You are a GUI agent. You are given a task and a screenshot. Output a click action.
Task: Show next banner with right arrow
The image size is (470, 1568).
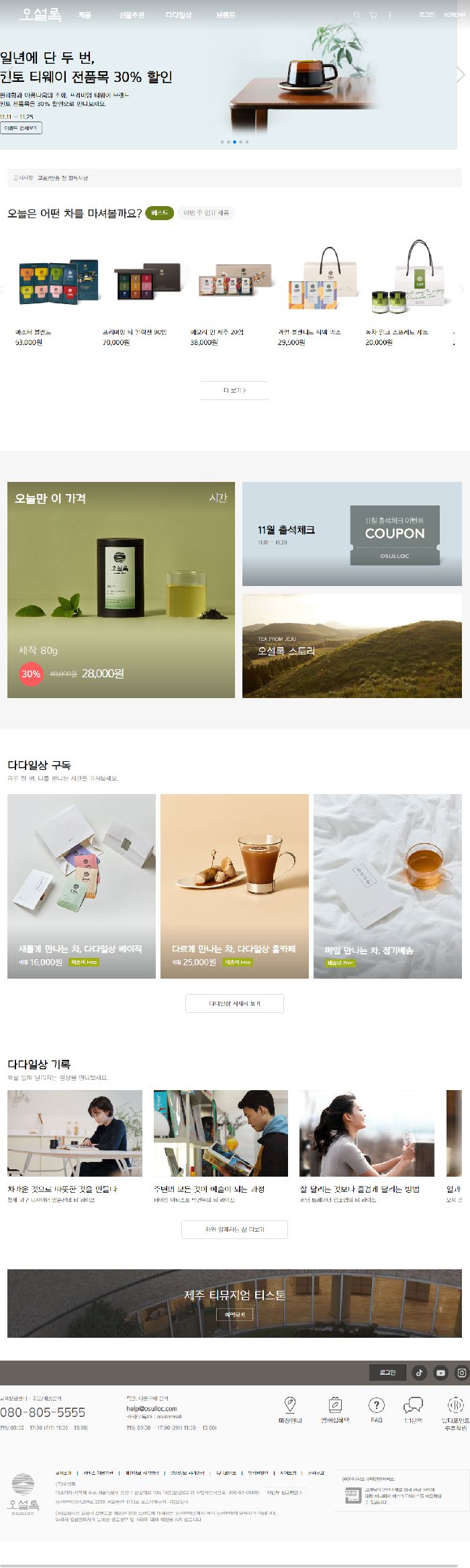click(460, 75)
